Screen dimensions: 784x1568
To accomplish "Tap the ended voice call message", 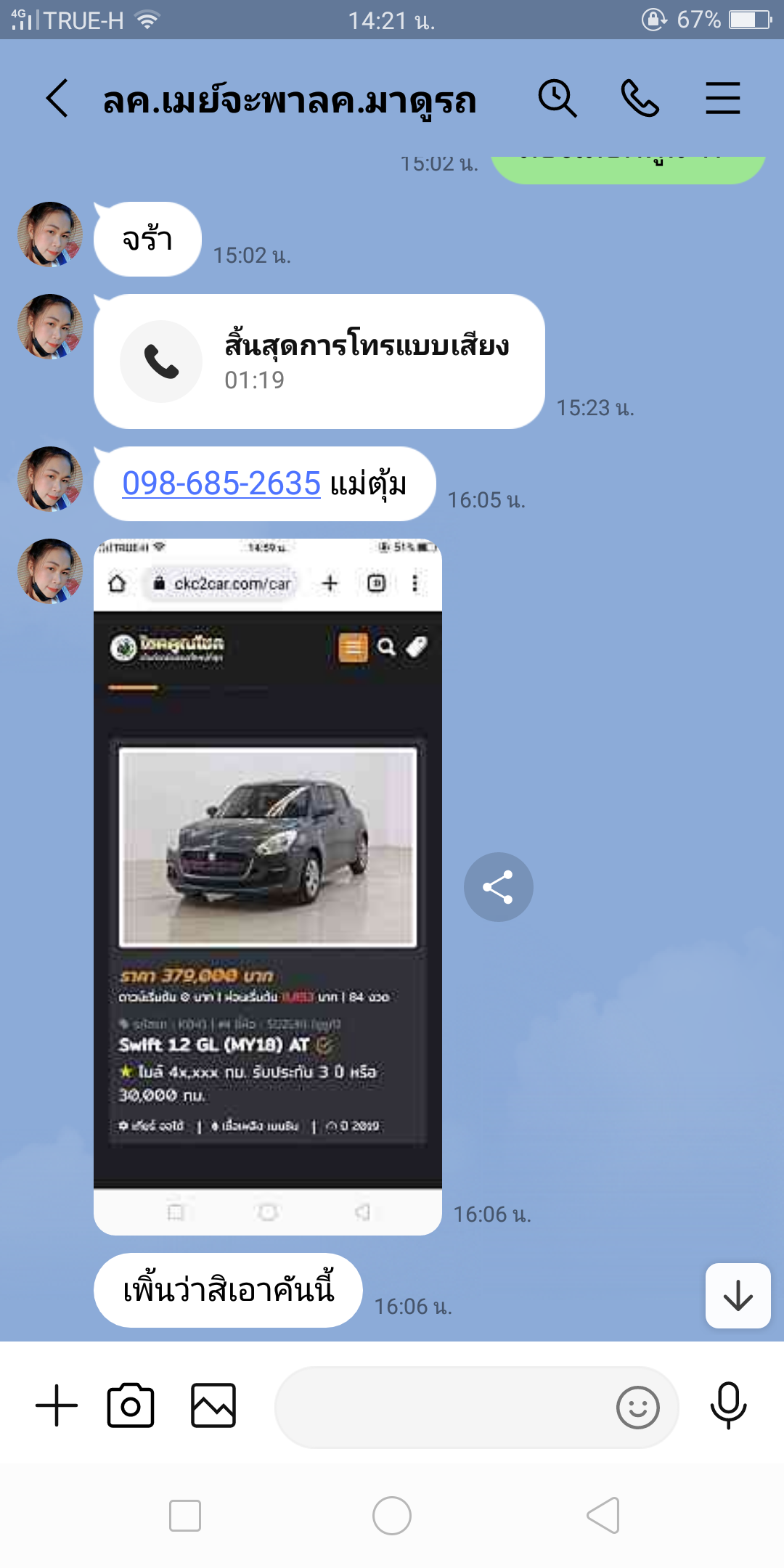I will coord(319,362).
